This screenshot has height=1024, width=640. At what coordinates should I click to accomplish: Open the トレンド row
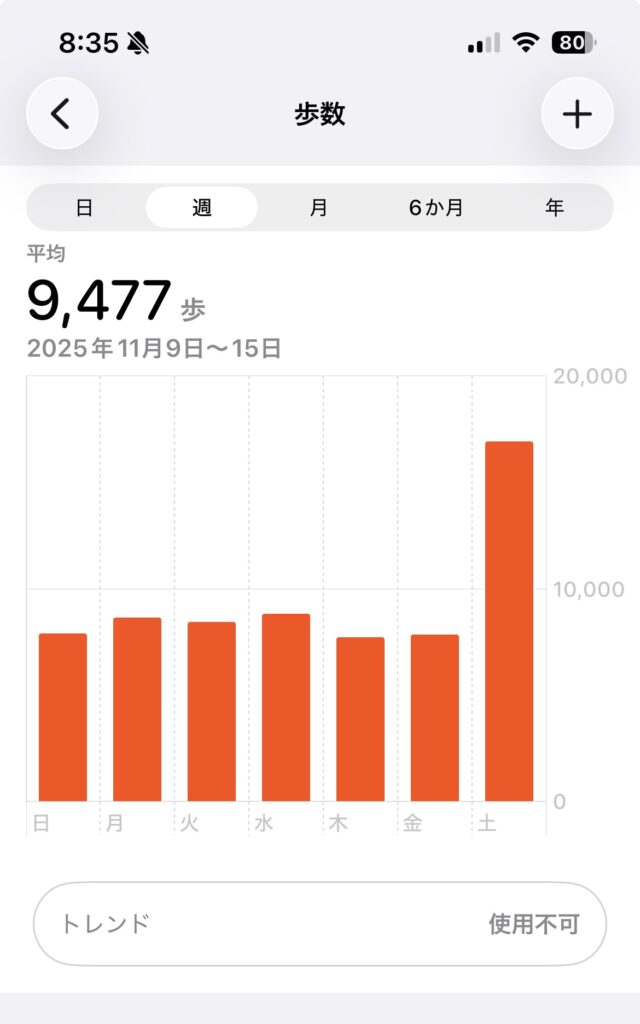320,923
